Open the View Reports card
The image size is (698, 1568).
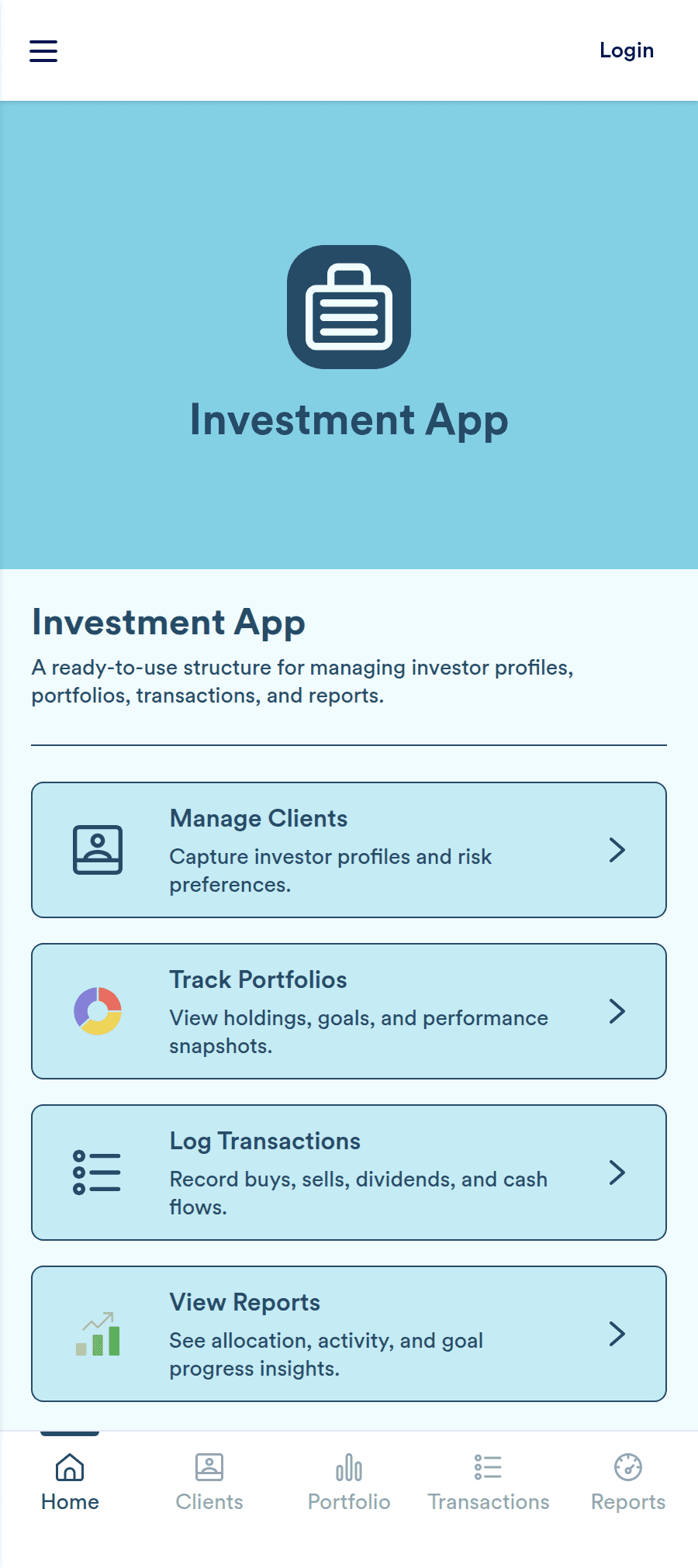coord(349,1334)
